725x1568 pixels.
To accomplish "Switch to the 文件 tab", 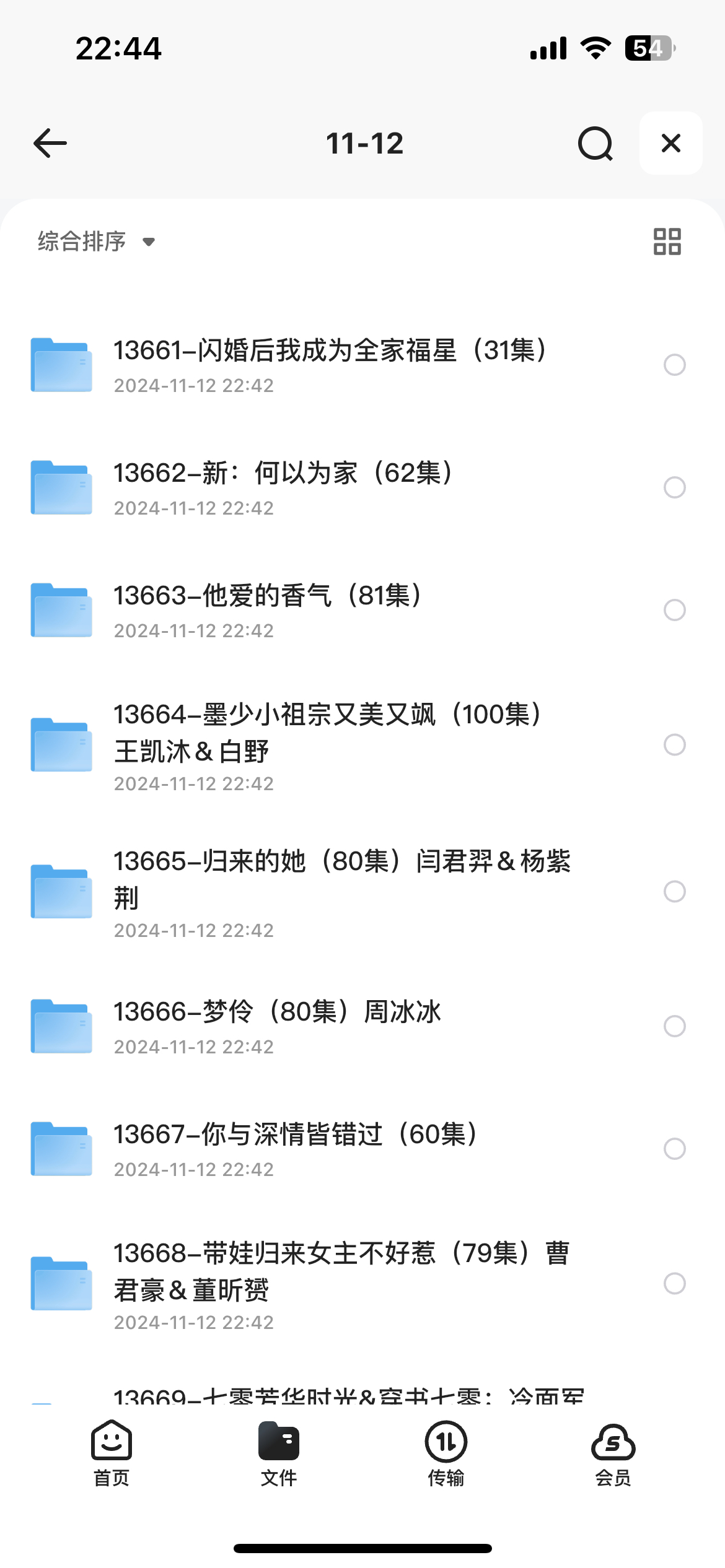I will coord(279,1453).
